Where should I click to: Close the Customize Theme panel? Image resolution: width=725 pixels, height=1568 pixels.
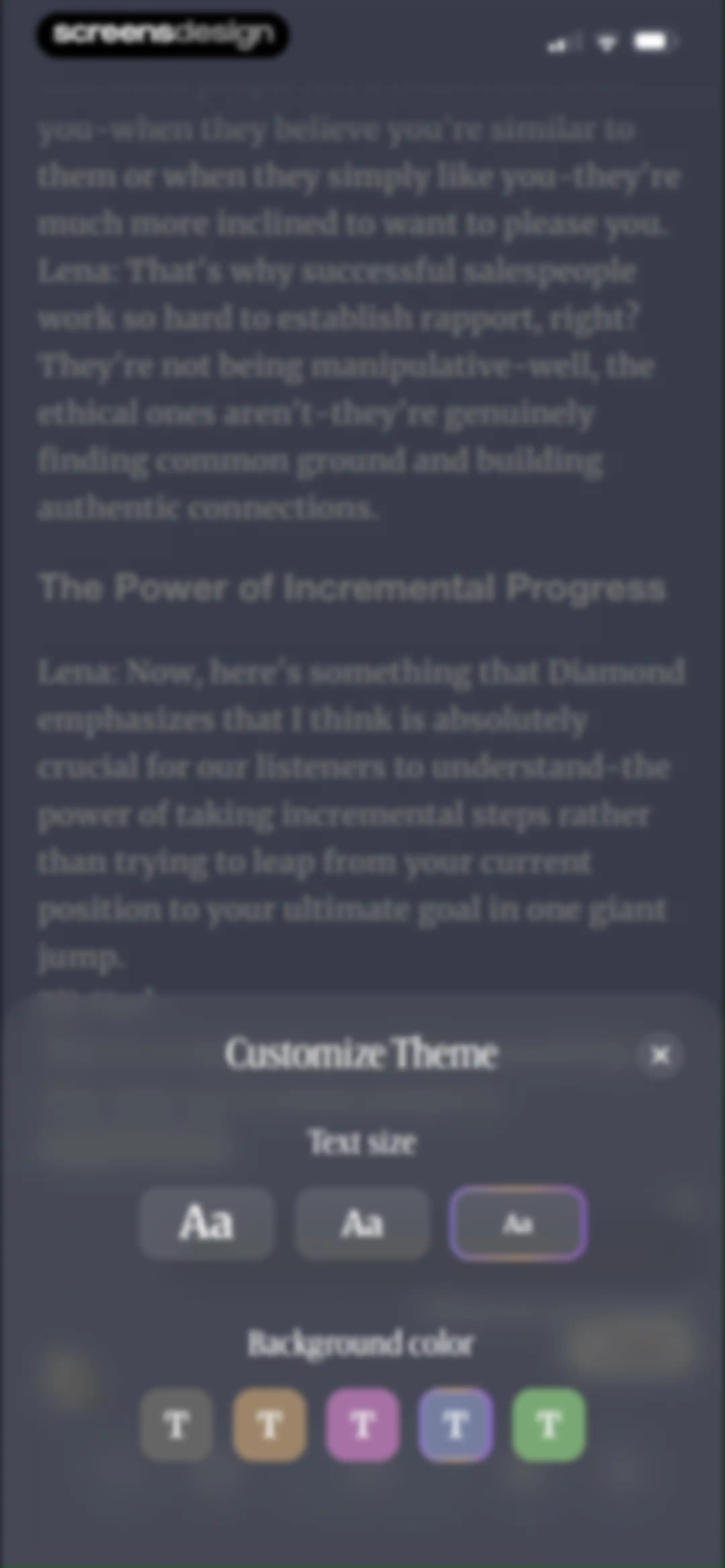point(660,1055)
